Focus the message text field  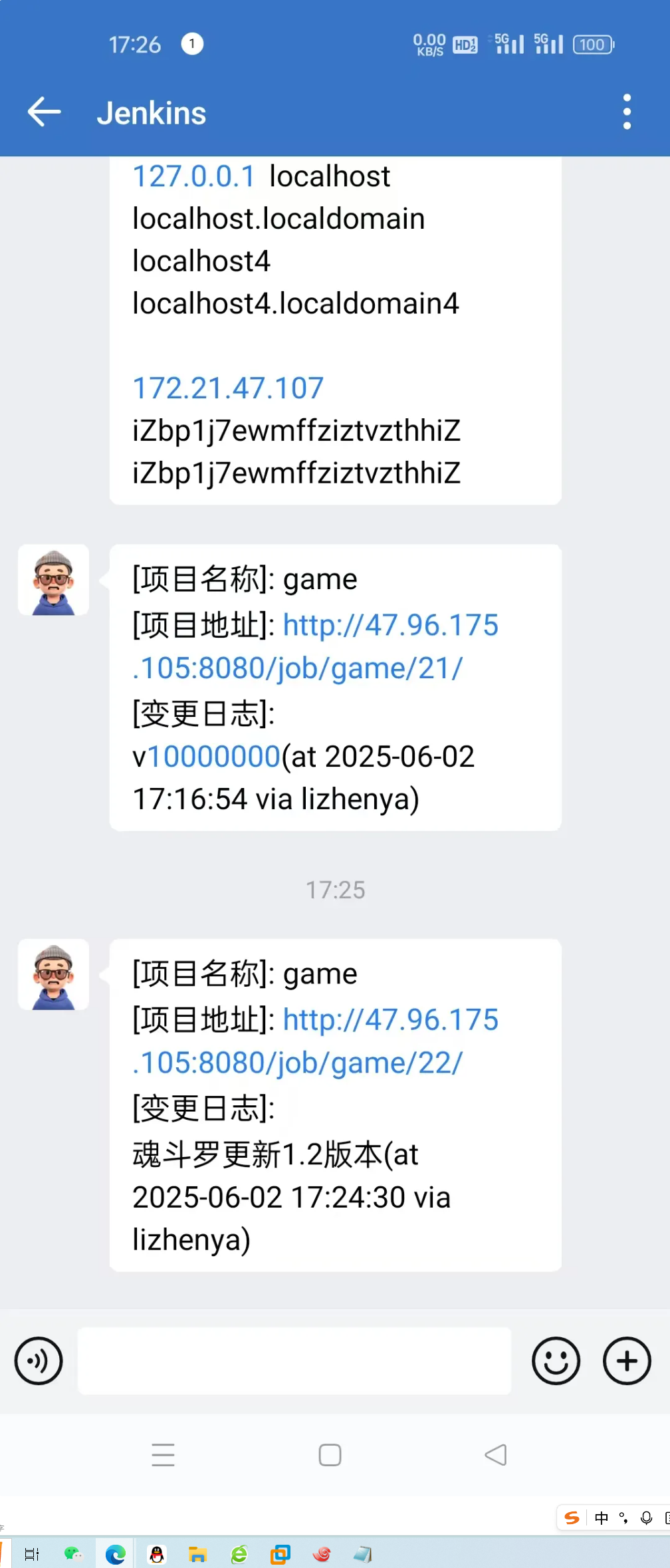294,1361
